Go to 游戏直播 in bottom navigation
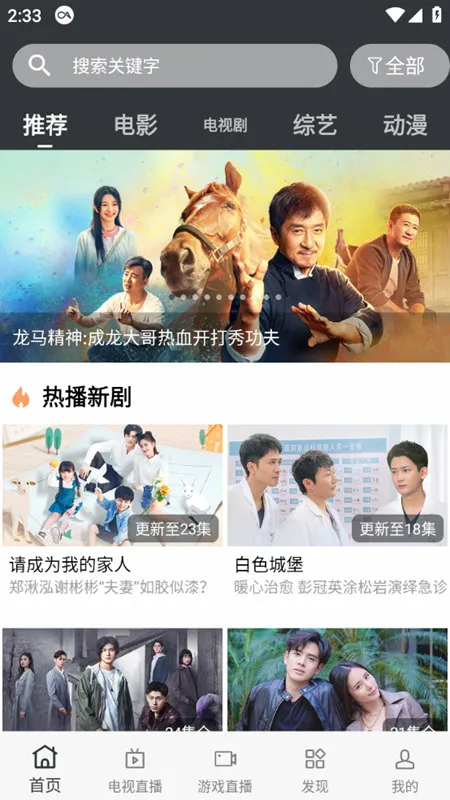The height and width of the screenshot is (800, 450). coord(225,769)
